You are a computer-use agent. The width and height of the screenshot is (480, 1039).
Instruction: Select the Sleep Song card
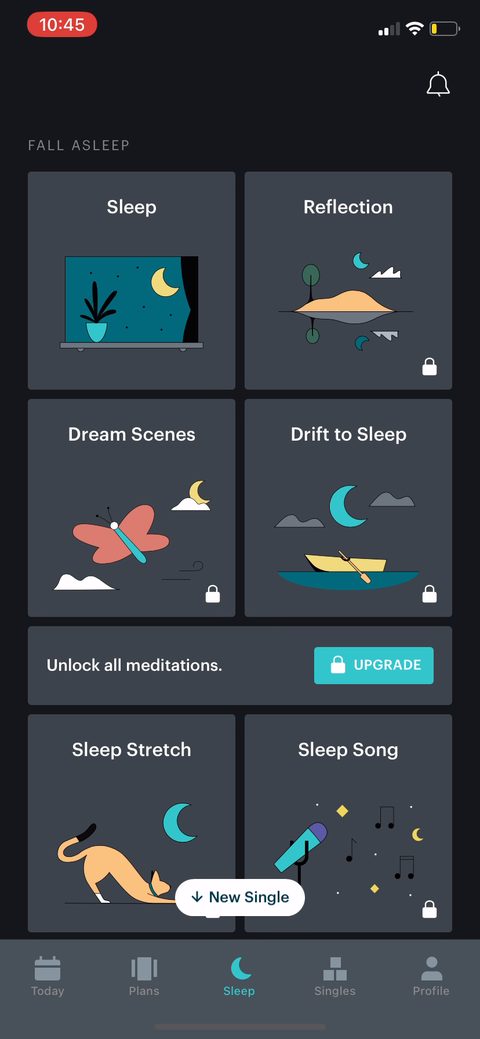pos(348,823)
